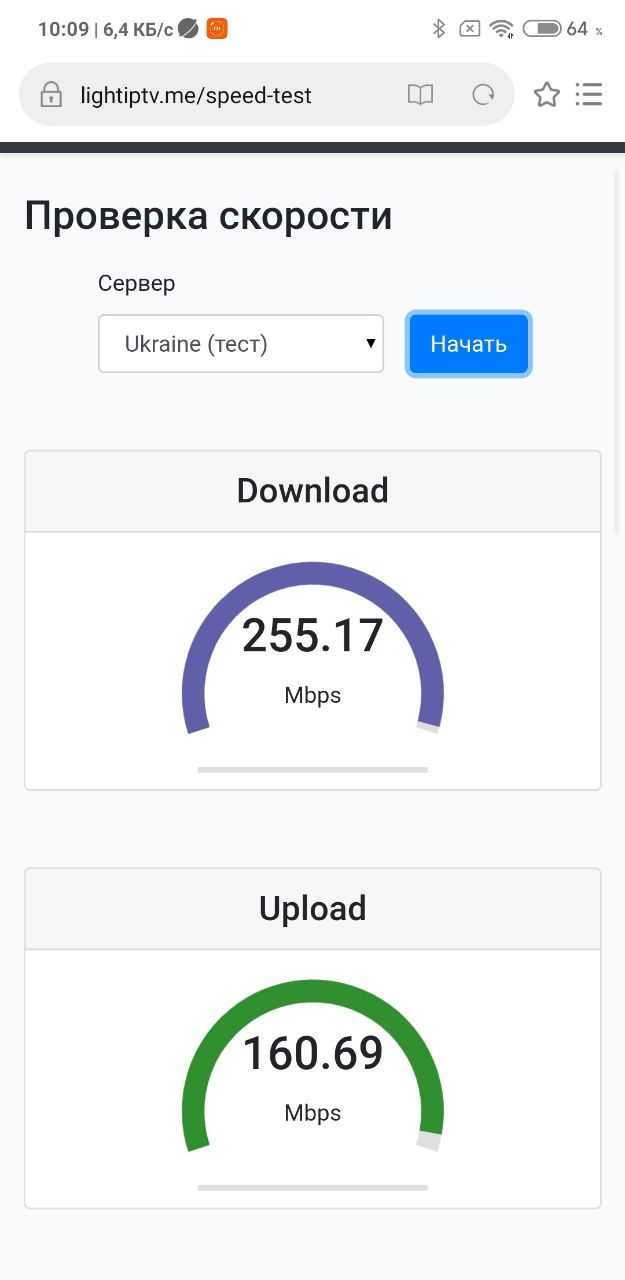Screen dimensions: 625x1280
Task: Tap the Начать button to start the speed test
Action: (468, 344)
